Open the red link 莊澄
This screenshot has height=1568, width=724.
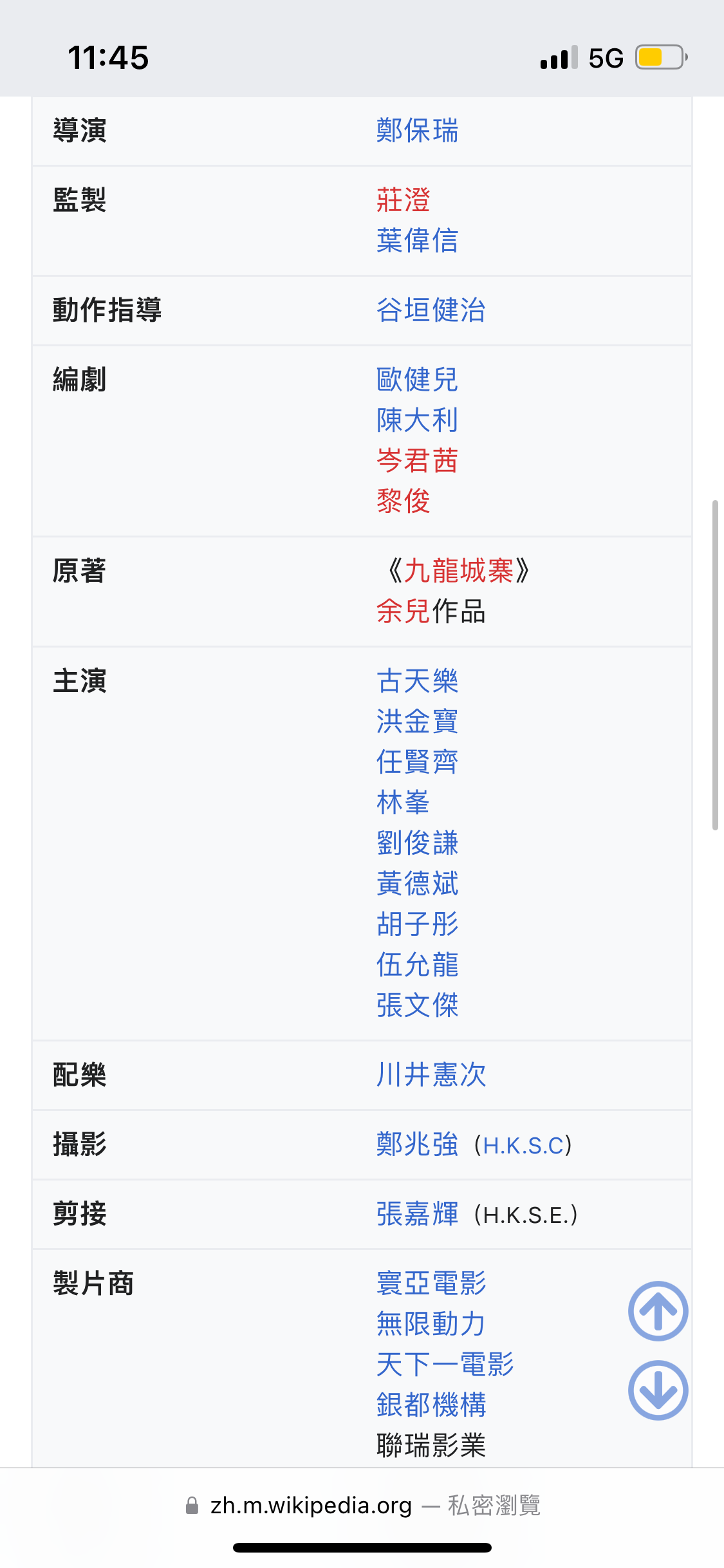pyautogui.click(x=403, y=200)
